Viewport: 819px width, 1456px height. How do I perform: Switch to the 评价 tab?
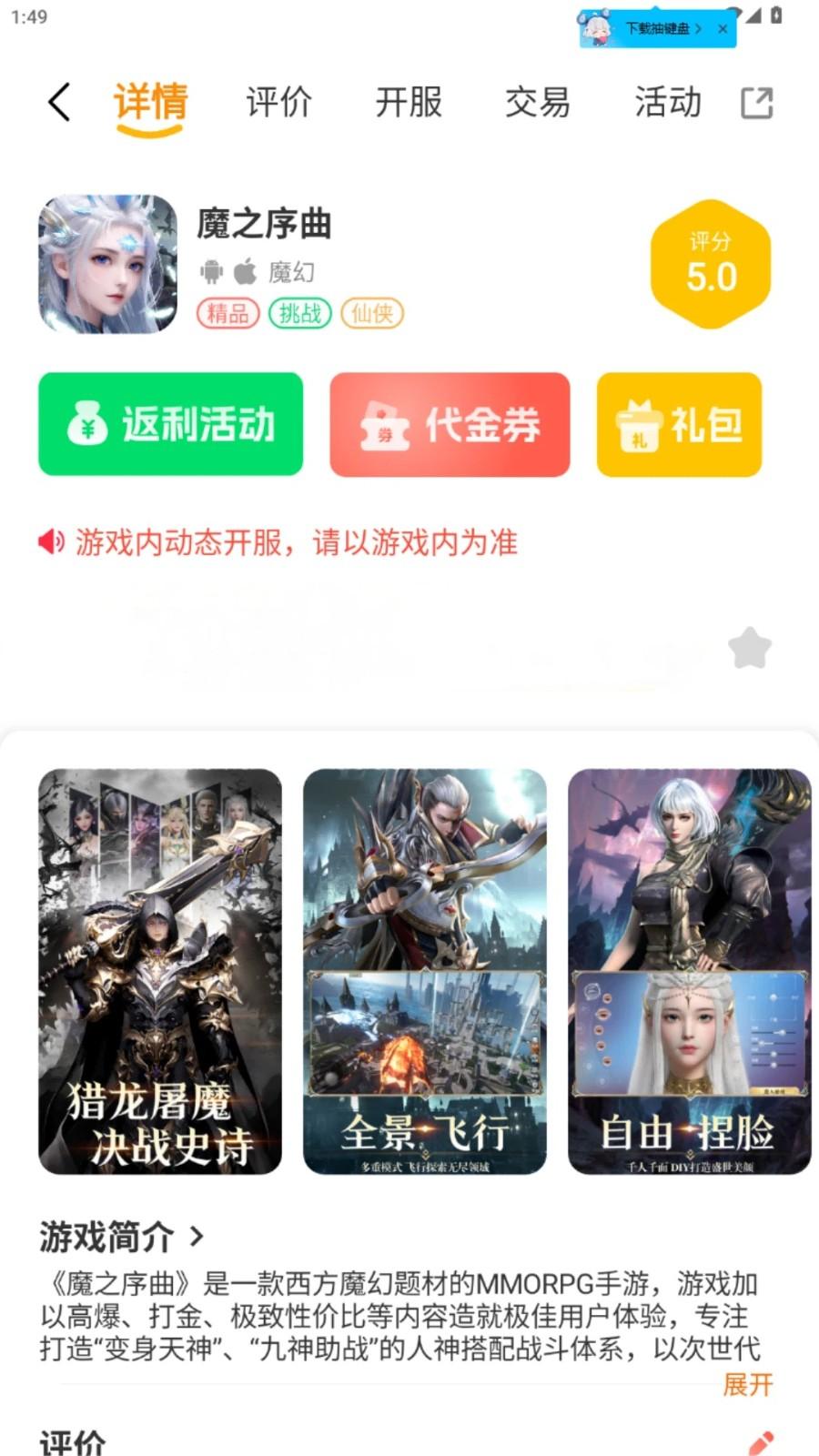[279, 102]
